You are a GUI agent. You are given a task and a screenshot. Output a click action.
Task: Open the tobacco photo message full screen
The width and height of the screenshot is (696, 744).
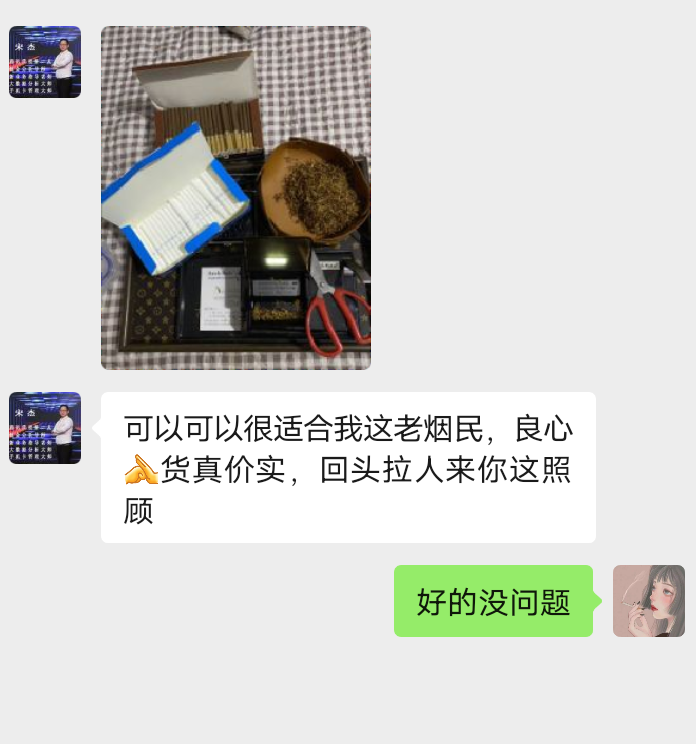pyautogui.click(x=236, y=198)
